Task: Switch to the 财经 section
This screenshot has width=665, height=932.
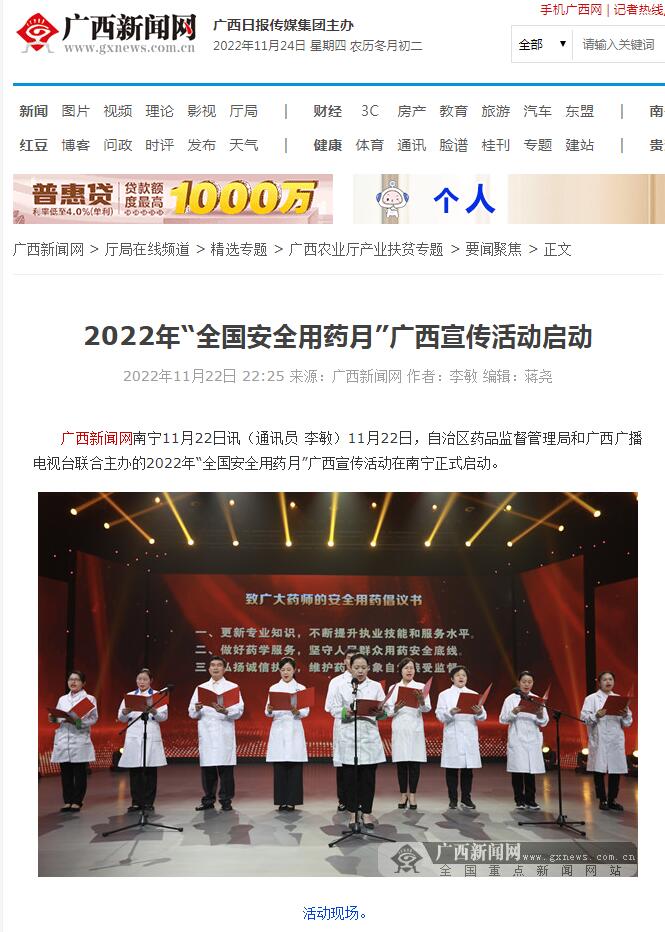Action: [327, 111]
